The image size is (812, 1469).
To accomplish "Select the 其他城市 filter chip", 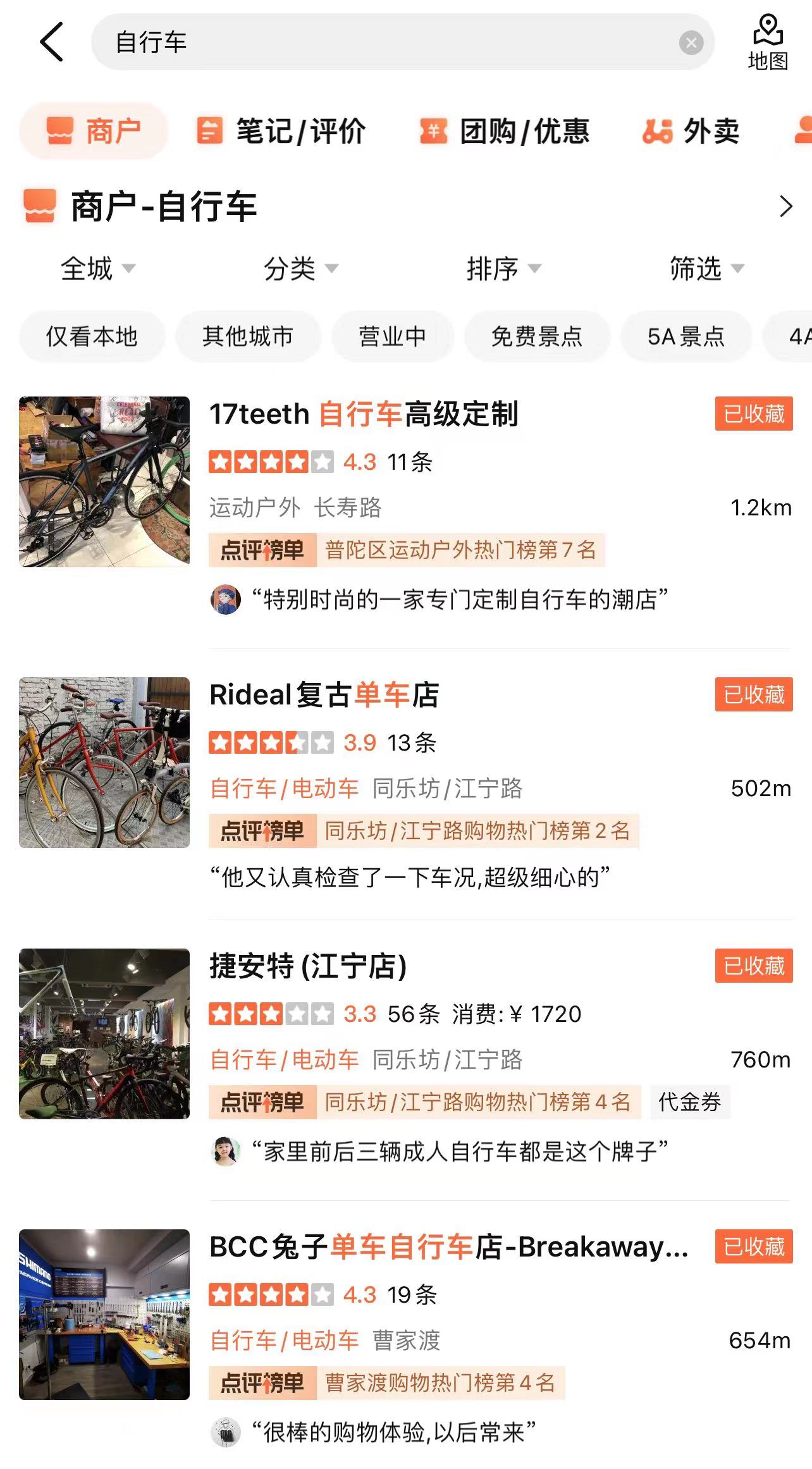I will click(x=248, y=336).
